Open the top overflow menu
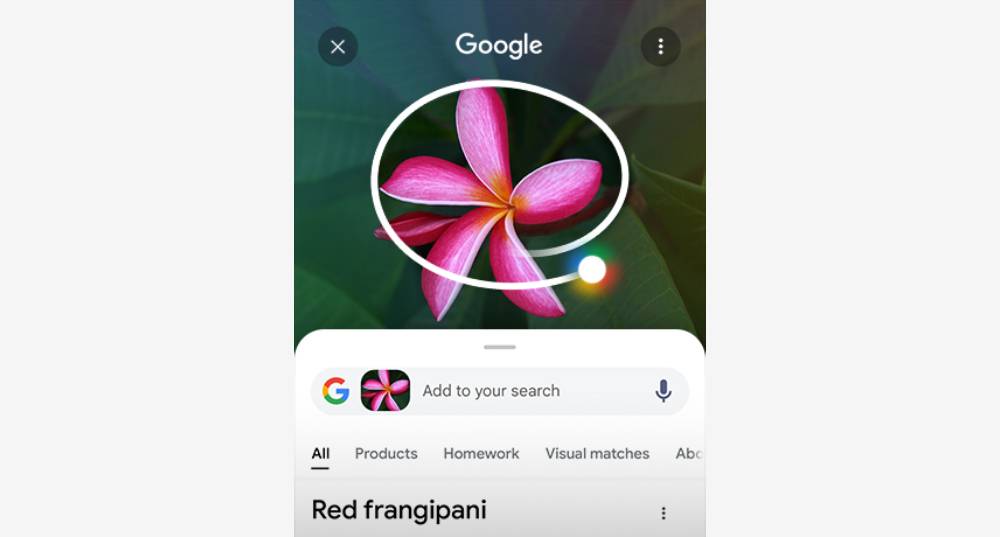The height and width of the screenshot is (537, 1000). pos(660,47)
